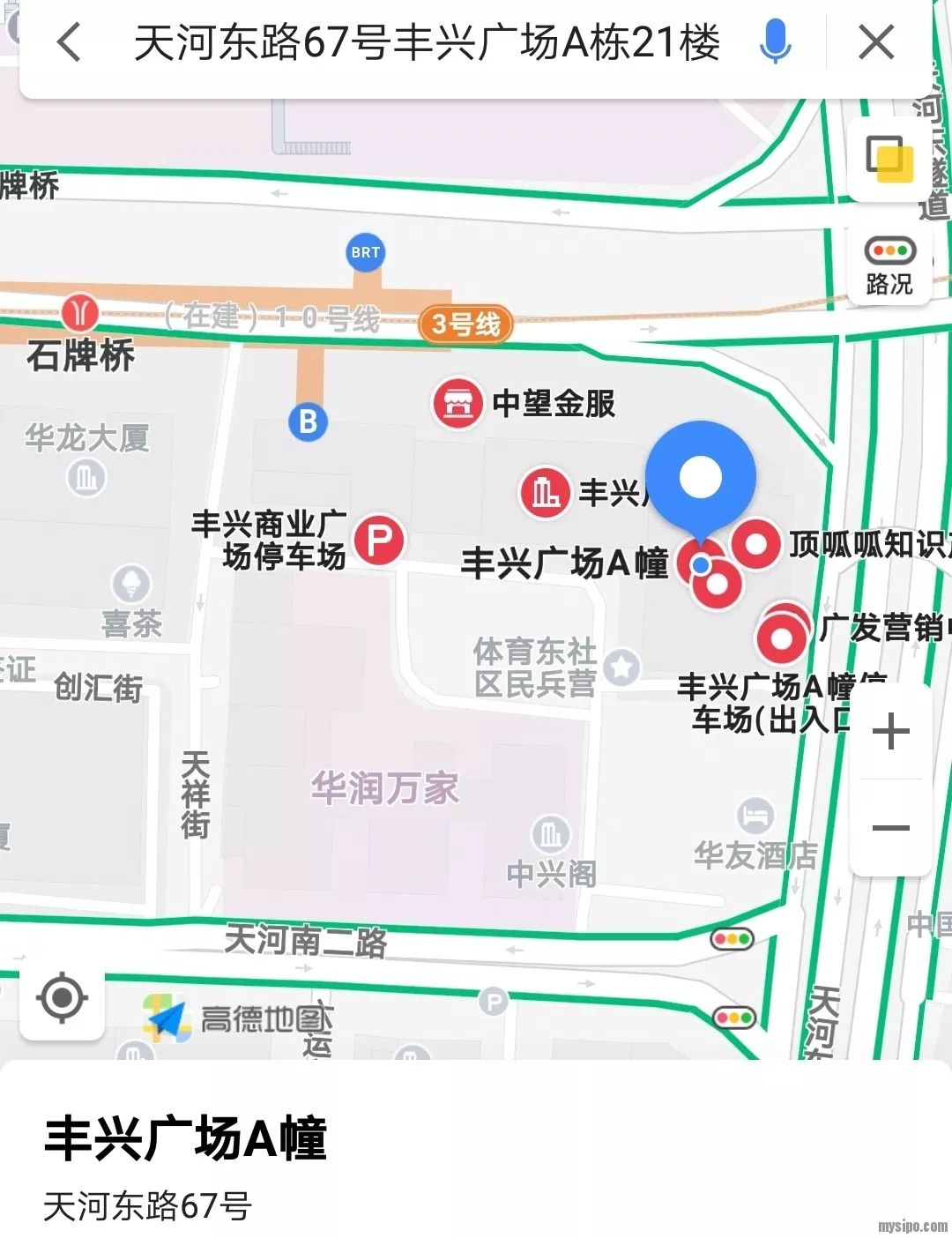Viewport: 952px width, 1238px height.
Task: Select the BRT station marker
Action: 365,252
